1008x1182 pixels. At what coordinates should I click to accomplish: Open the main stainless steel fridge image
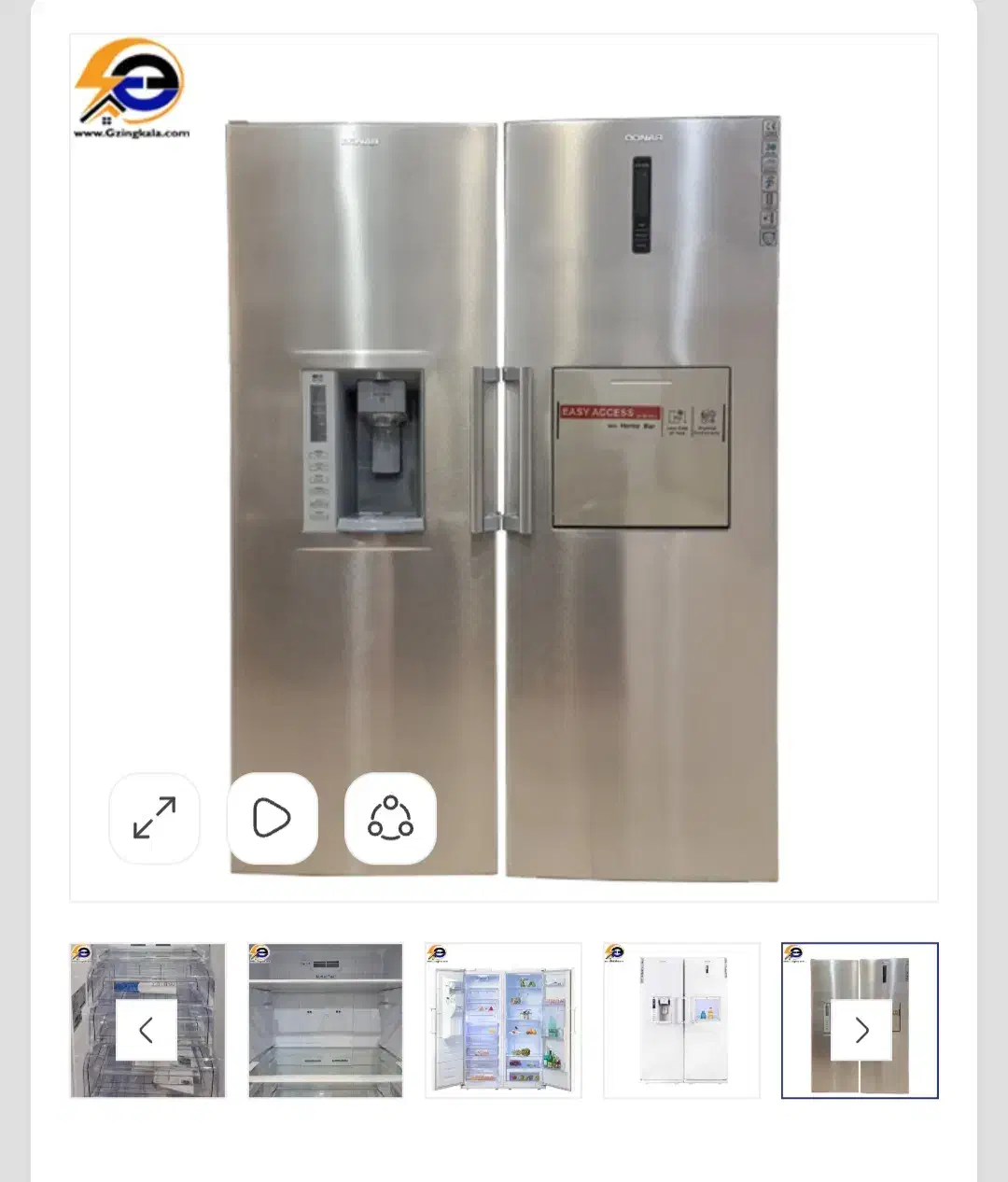point(504,467)
